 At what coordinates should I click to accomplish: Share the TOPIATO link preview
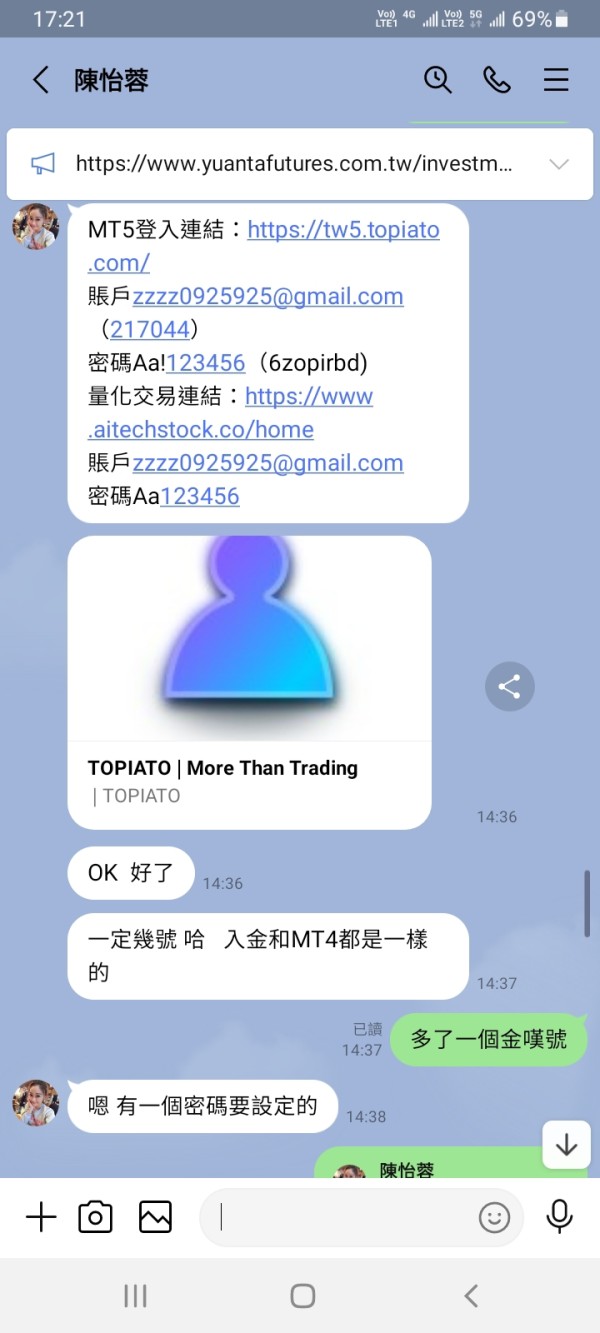pyautogui.click(x=509, y=687)
